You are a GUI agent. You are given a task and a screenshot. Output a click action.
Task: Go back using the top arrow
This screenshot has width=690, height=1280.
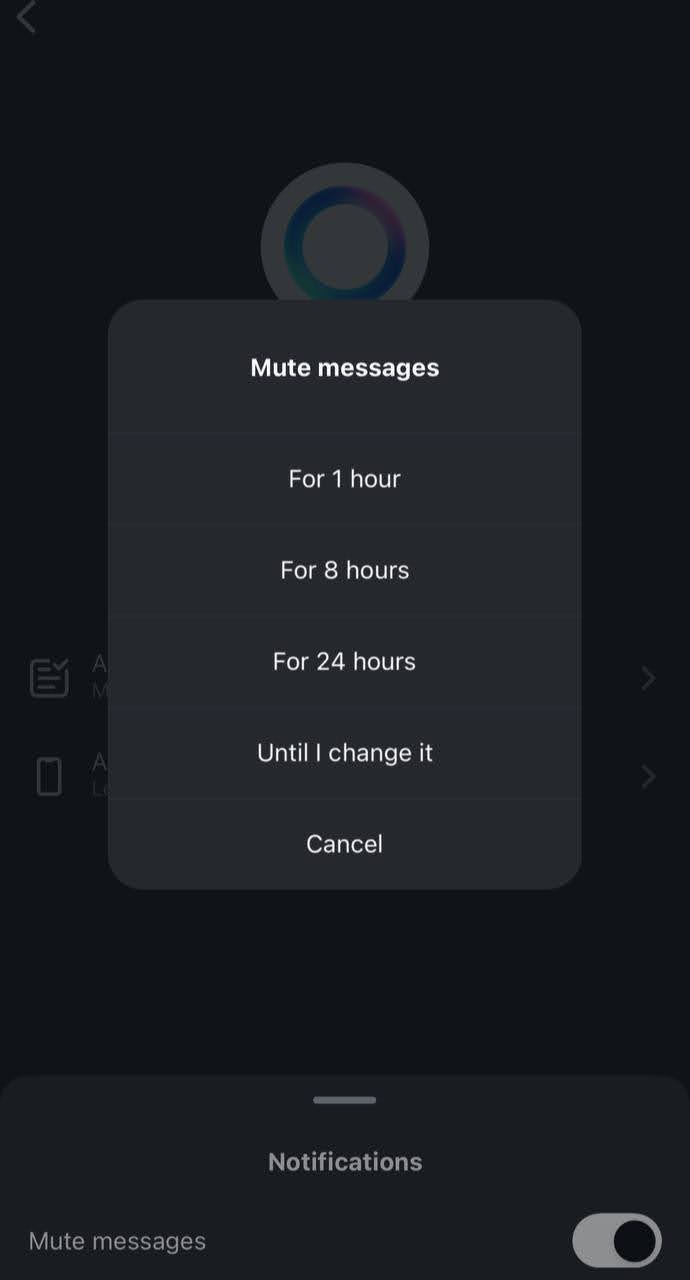coord(27,17)
